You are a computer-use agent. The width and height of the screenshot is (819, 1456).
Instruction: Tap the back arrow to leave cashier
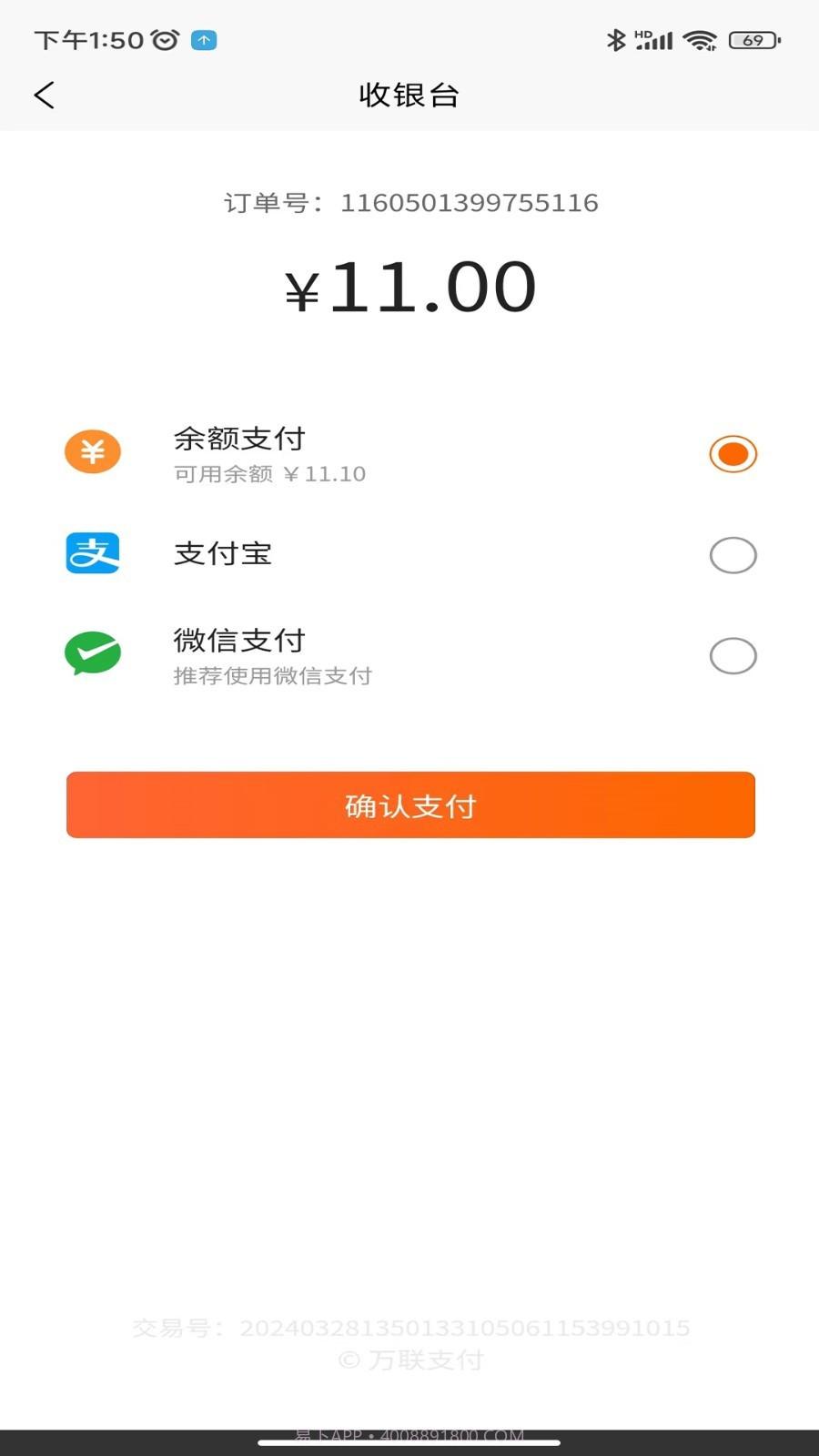click(44, 95)
